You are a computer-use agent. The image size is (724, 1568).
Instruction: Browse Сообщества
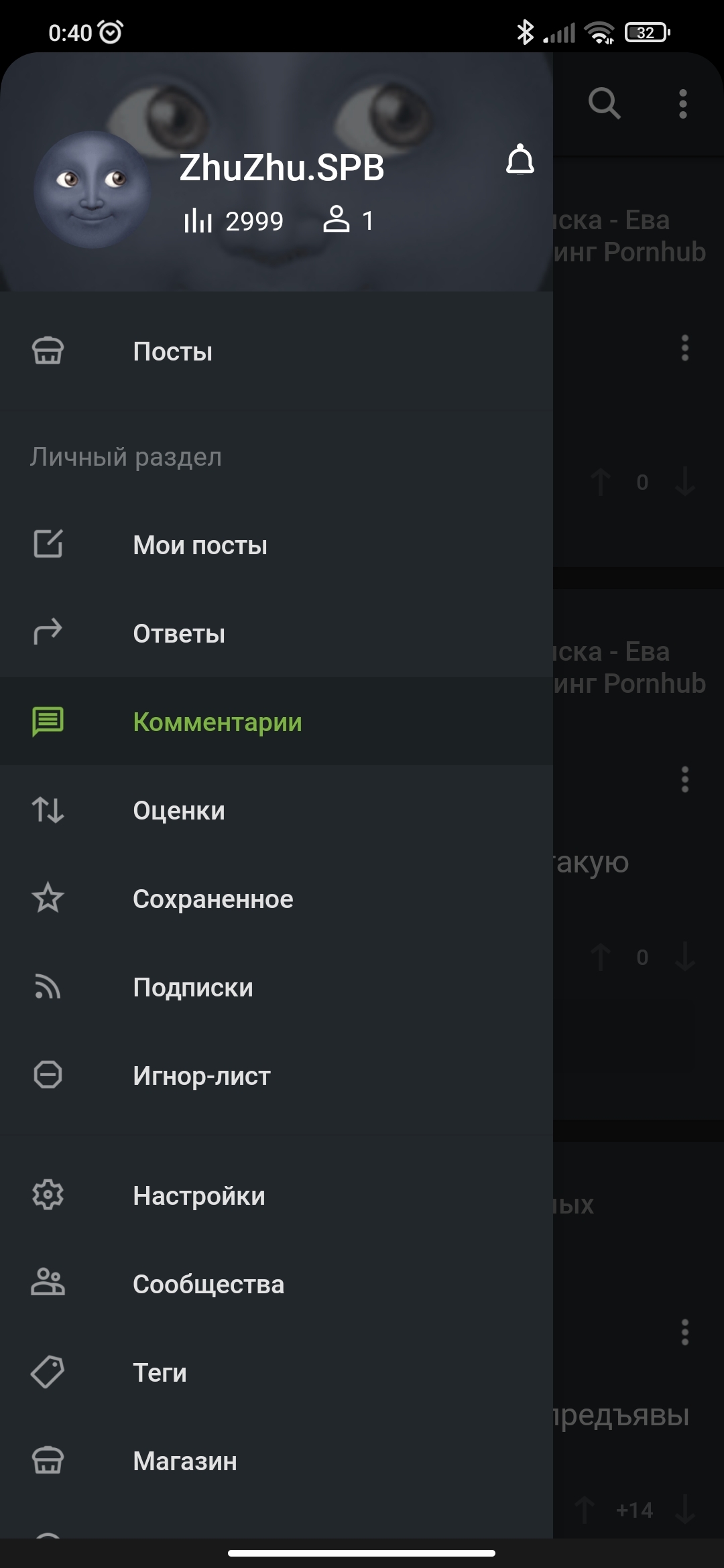coord(276,1284)
